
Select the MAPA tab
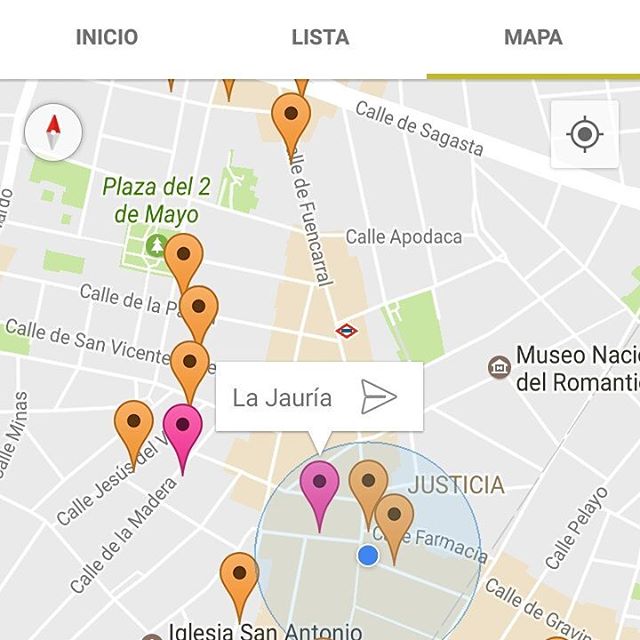tap(533, 38)
